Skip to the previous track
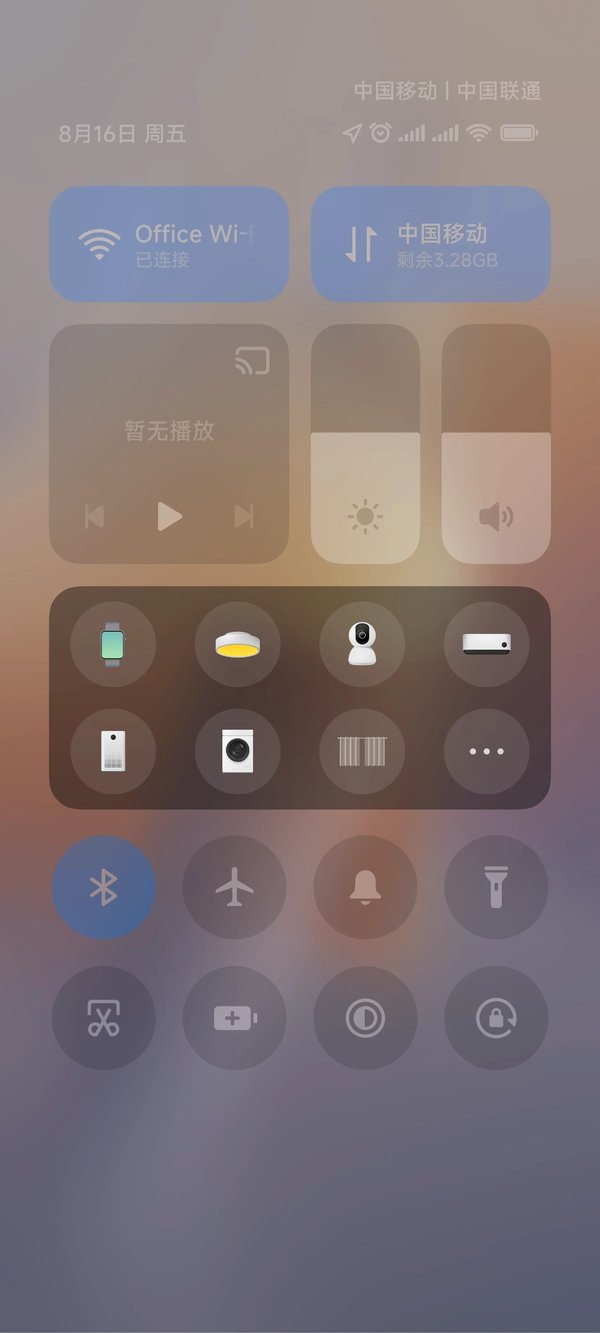 coord(94,516)
